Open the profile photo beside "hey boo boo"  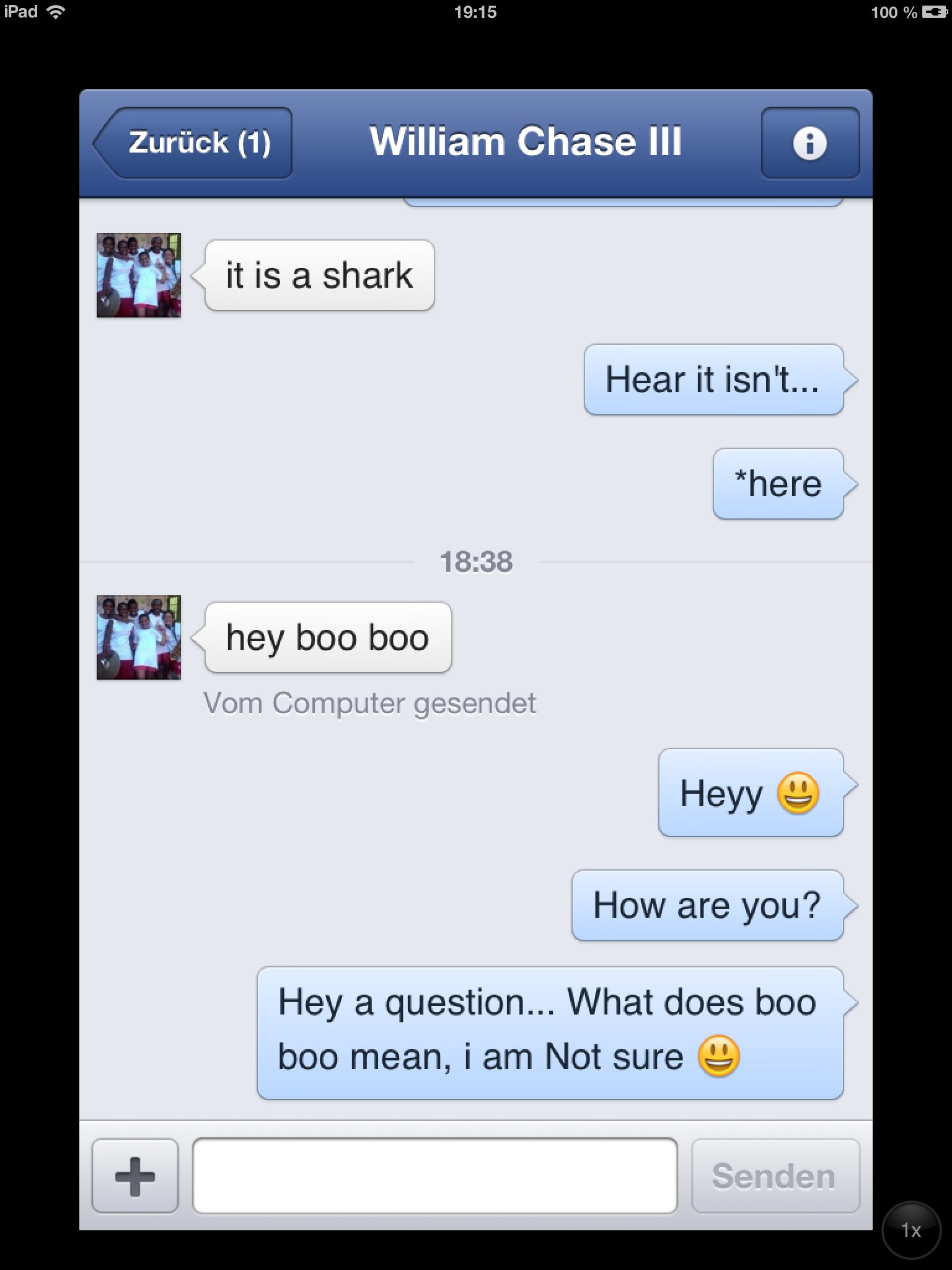pyautogui.click(x=139, y=637)
